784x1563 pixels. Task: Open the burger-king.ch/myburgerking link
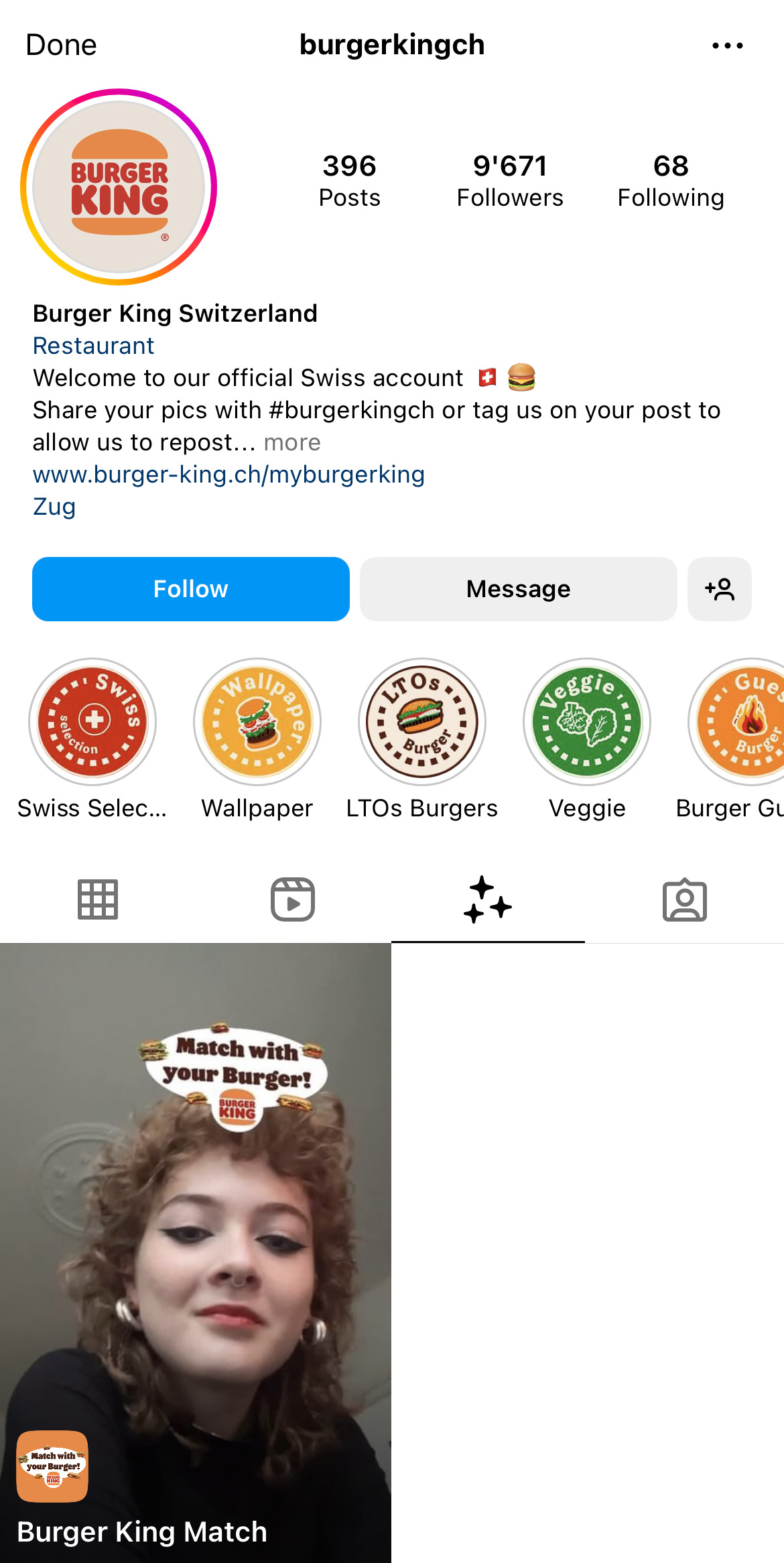pos(228,475)
